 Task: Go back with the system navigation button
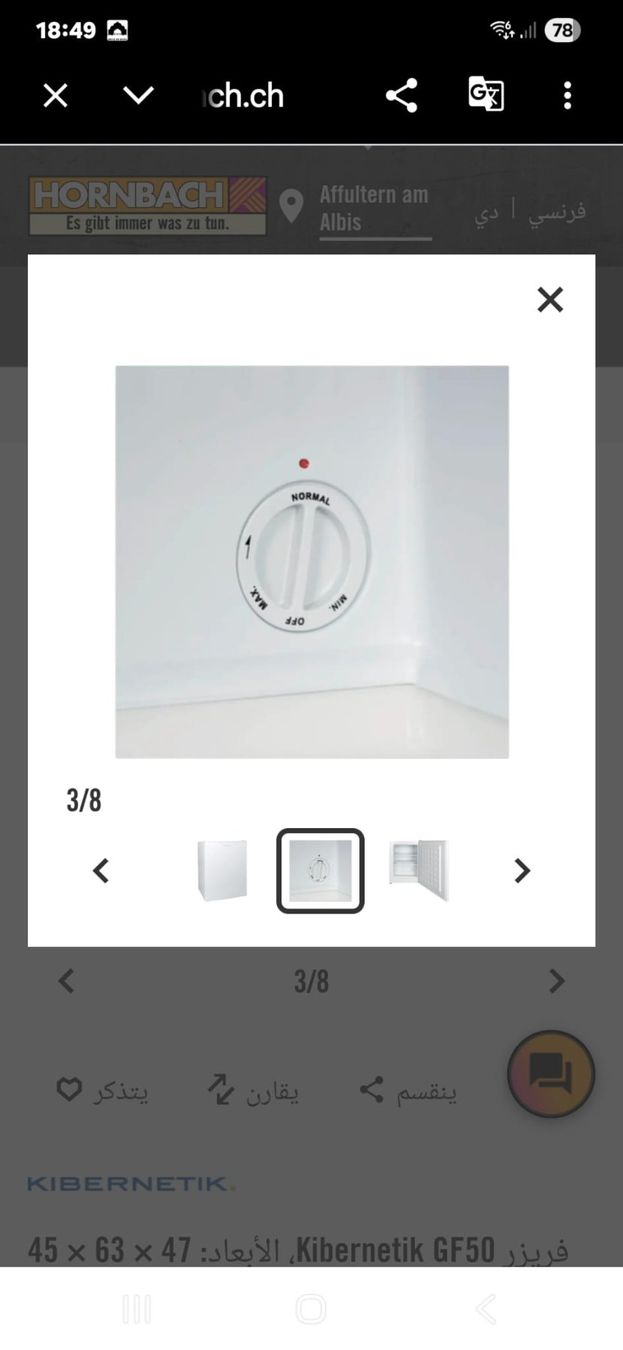coord(485,1309)
